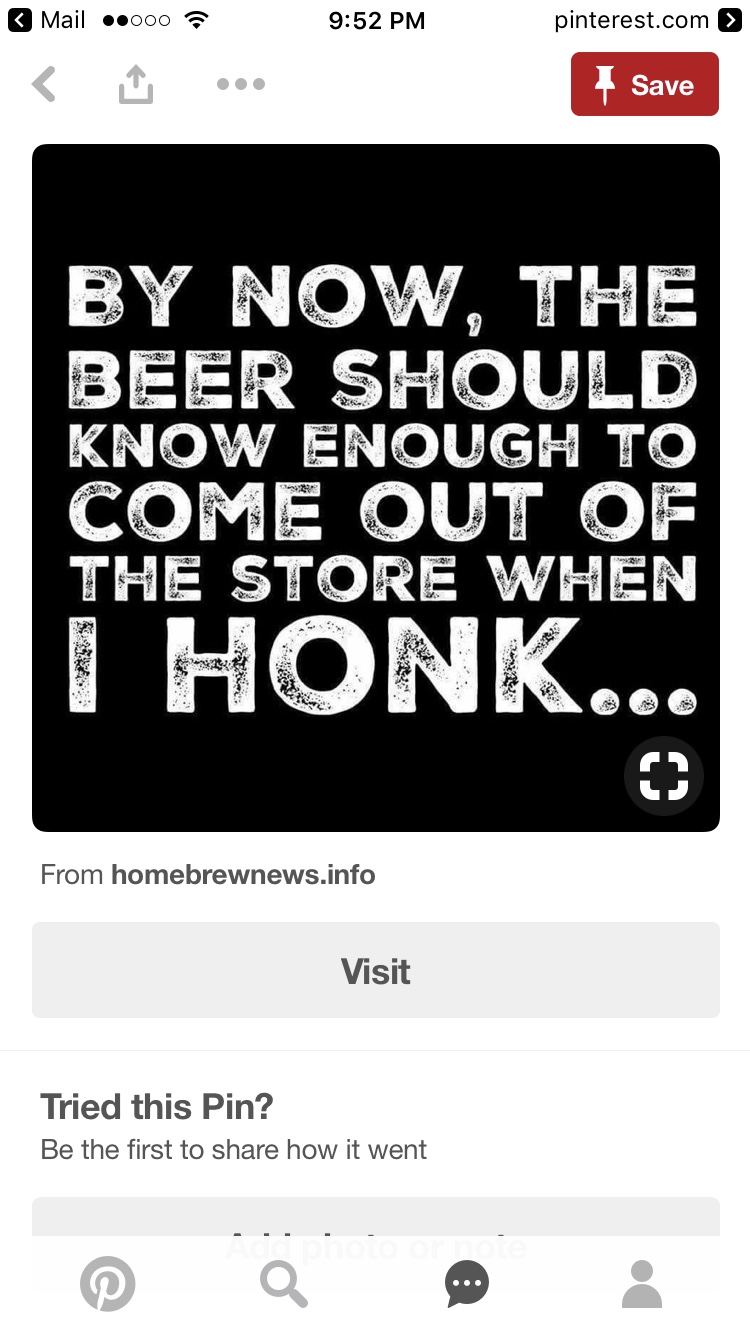
Task: Go back using the left arrow
Action: 44,85
